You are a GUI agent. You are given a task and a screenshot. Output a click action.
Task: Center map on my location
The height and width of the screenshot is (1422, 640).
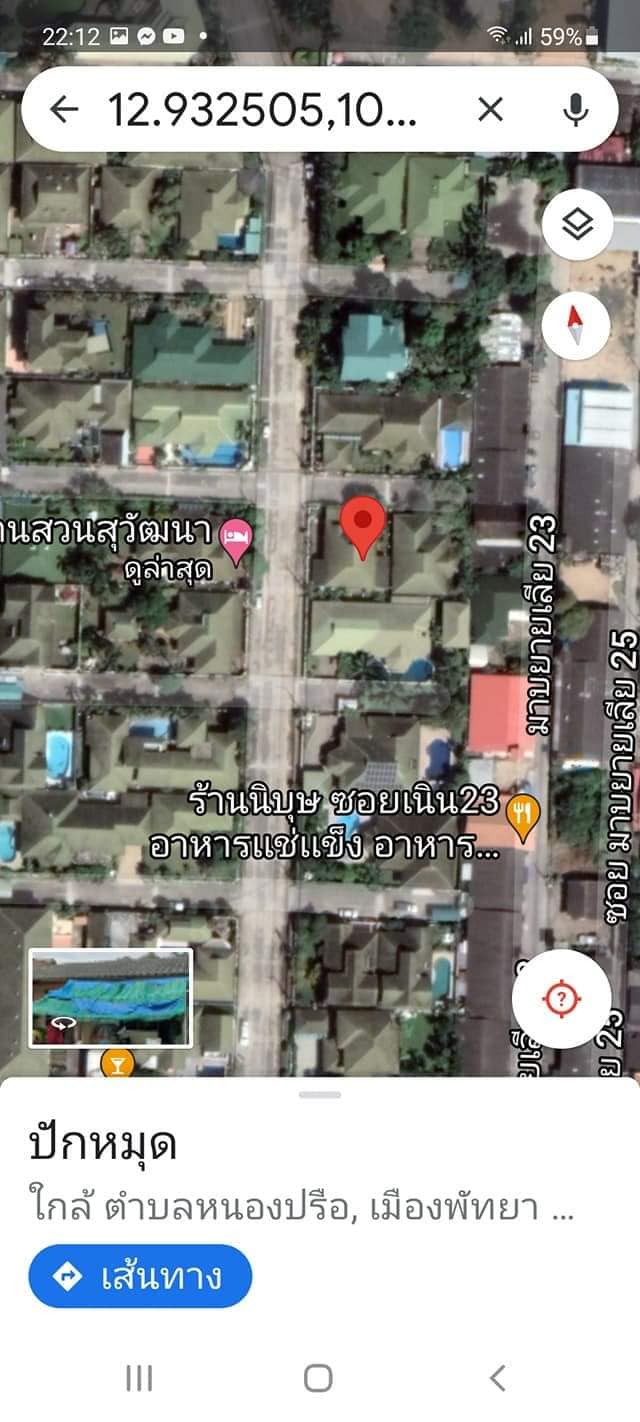pyautogui.click(x=561, y=997)
